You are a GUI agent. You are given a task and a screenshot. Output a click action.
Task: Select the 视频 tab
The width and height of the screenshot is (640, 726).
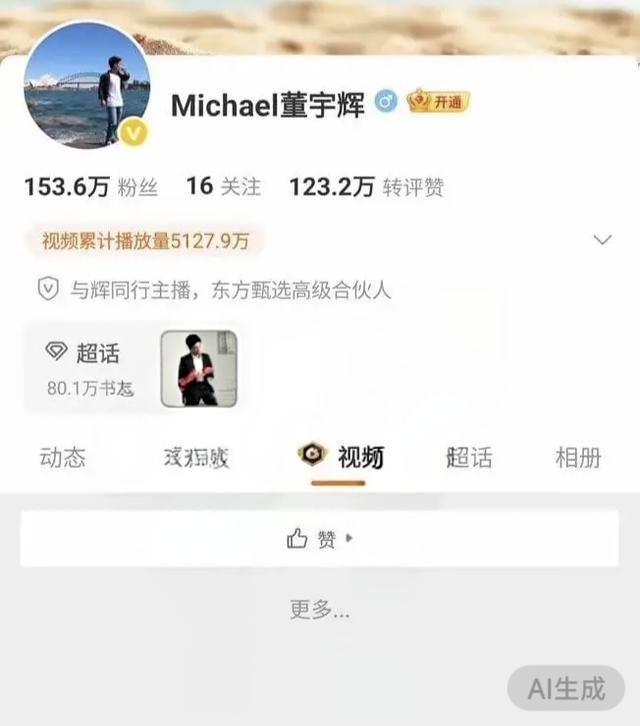tap(342, 458)
